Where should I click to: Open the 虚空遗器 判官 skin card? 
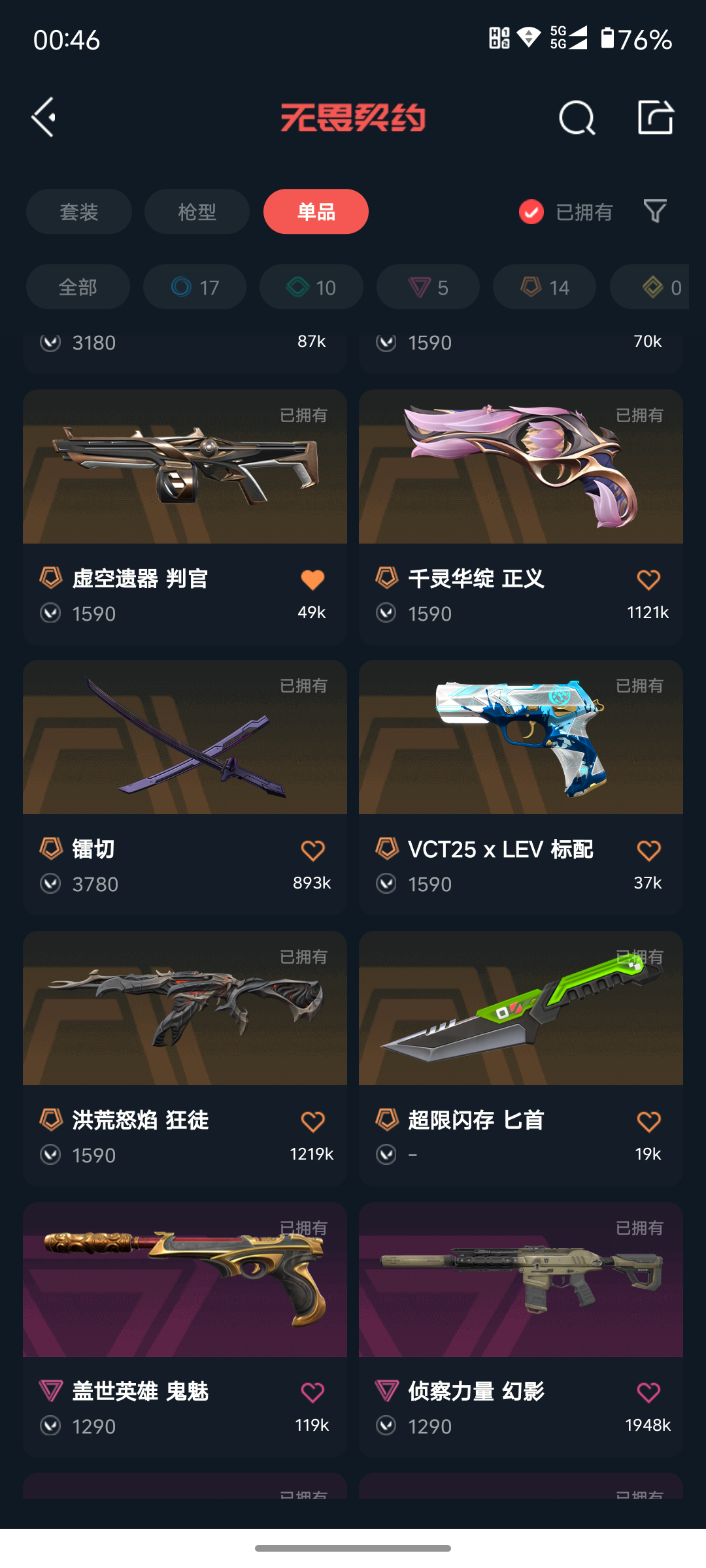(x=185, y=467)
